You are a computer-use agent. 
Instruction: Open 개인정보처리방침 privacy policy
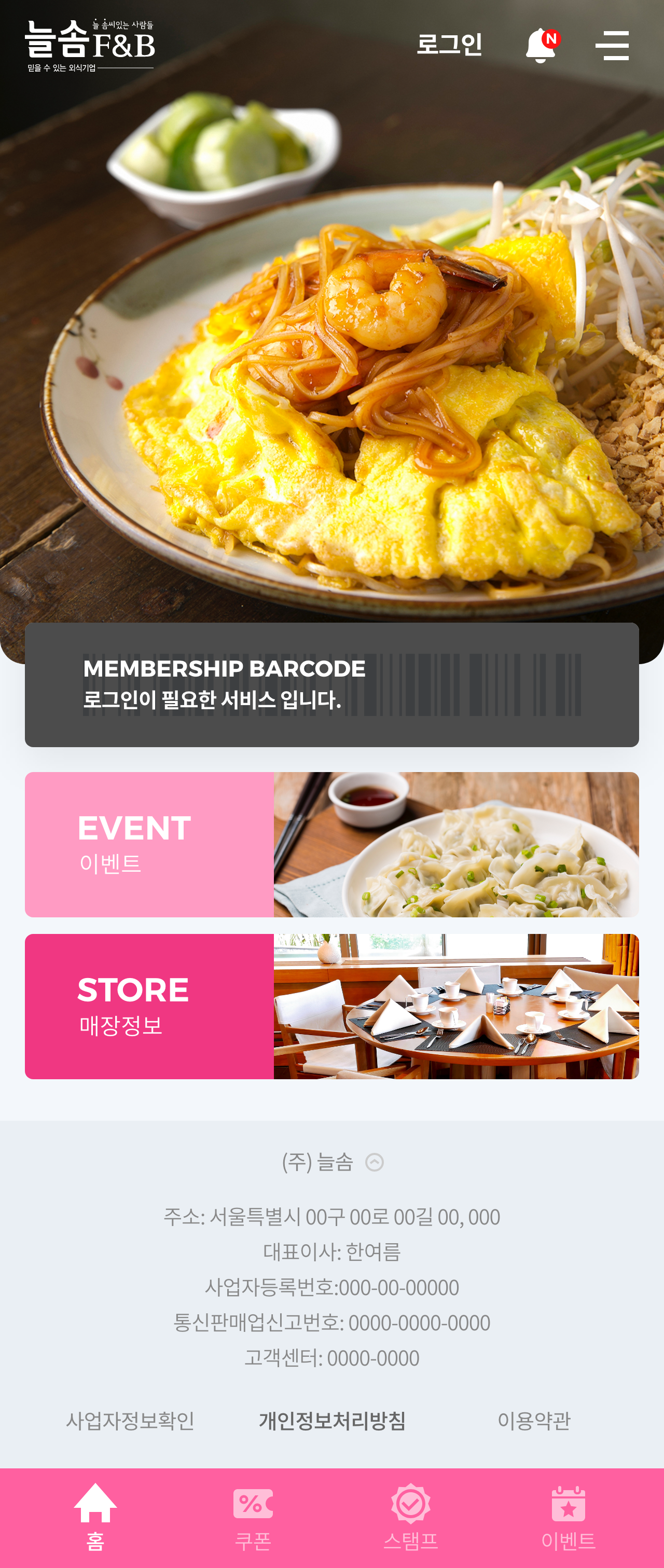click(x=333, y=1421)
